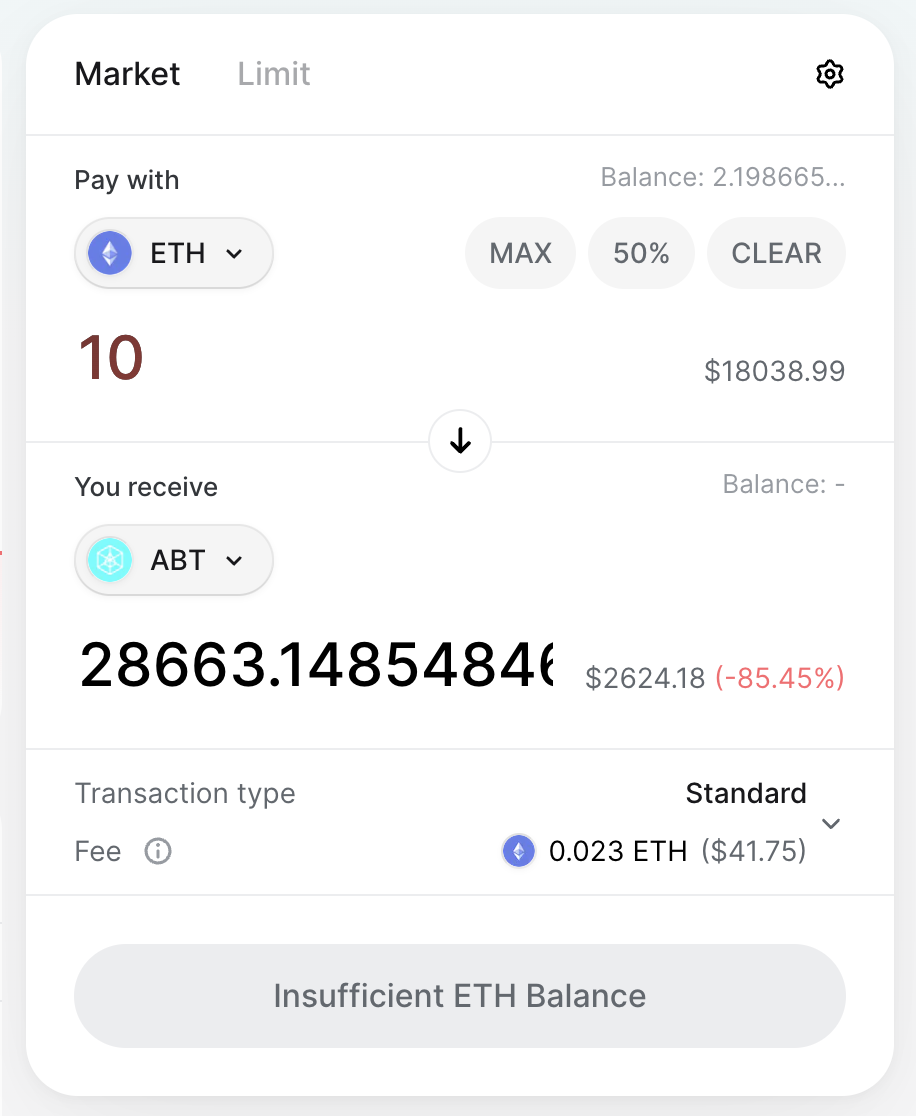
Task: Tap the MAX amount button
Action: pyautogui.click(x=520, y=253)
